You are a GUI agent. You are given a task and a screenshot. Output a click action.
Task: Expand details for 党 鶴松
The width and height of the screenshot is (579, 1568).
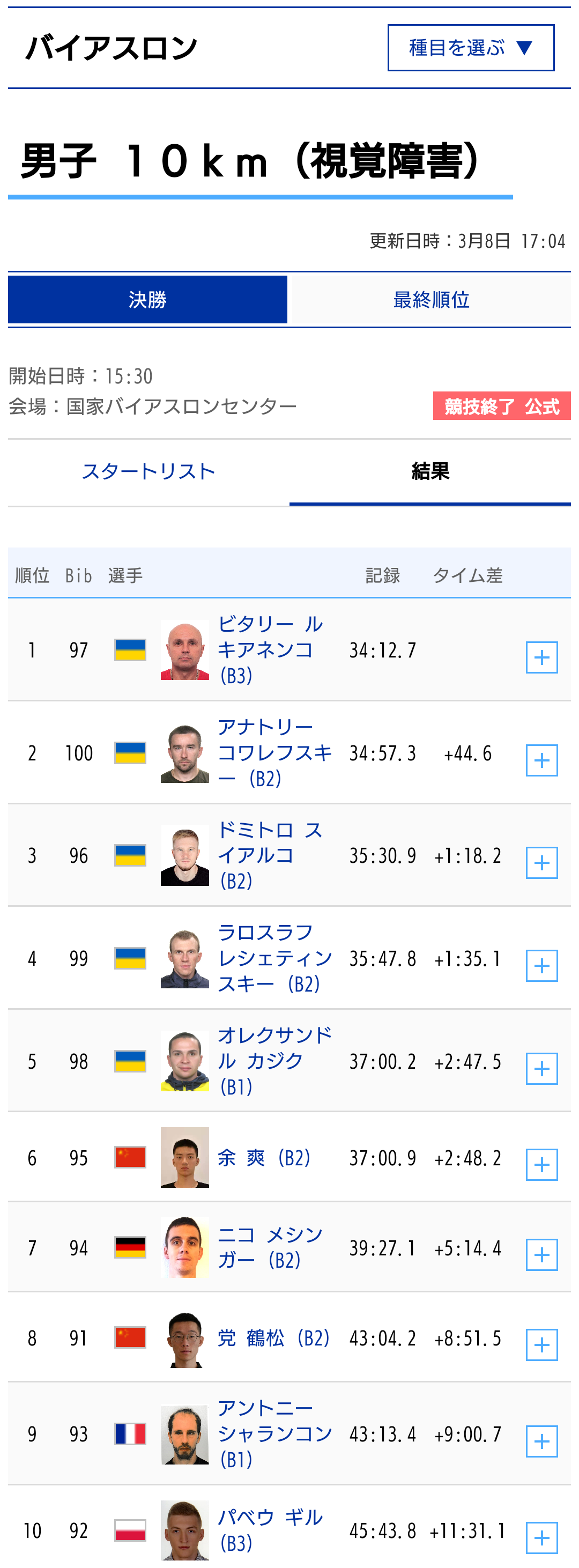click(541, 1344)
